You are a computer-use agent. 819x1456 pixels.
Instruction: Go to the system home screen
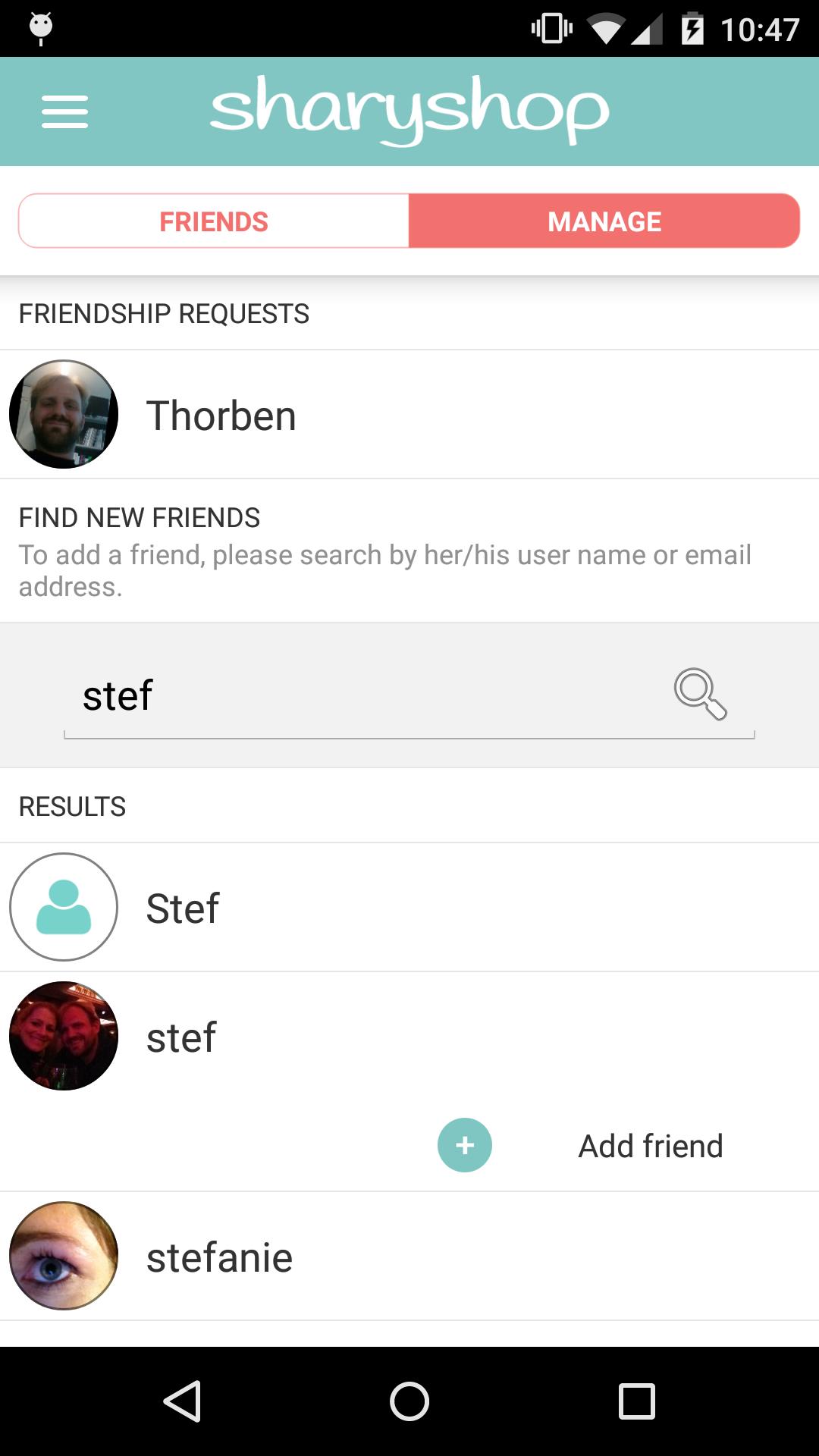pyautogui.click(x=409, y=1401)
